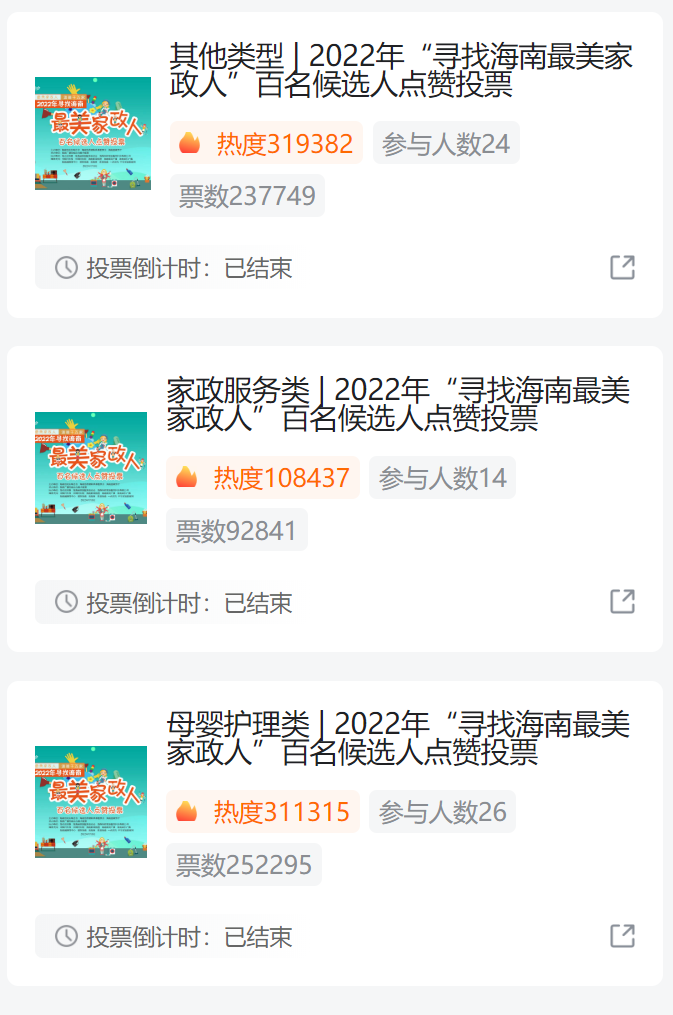673x1015 pixels.
Task: Open the 母婴护理类 voting card
Action: point(400,737)
